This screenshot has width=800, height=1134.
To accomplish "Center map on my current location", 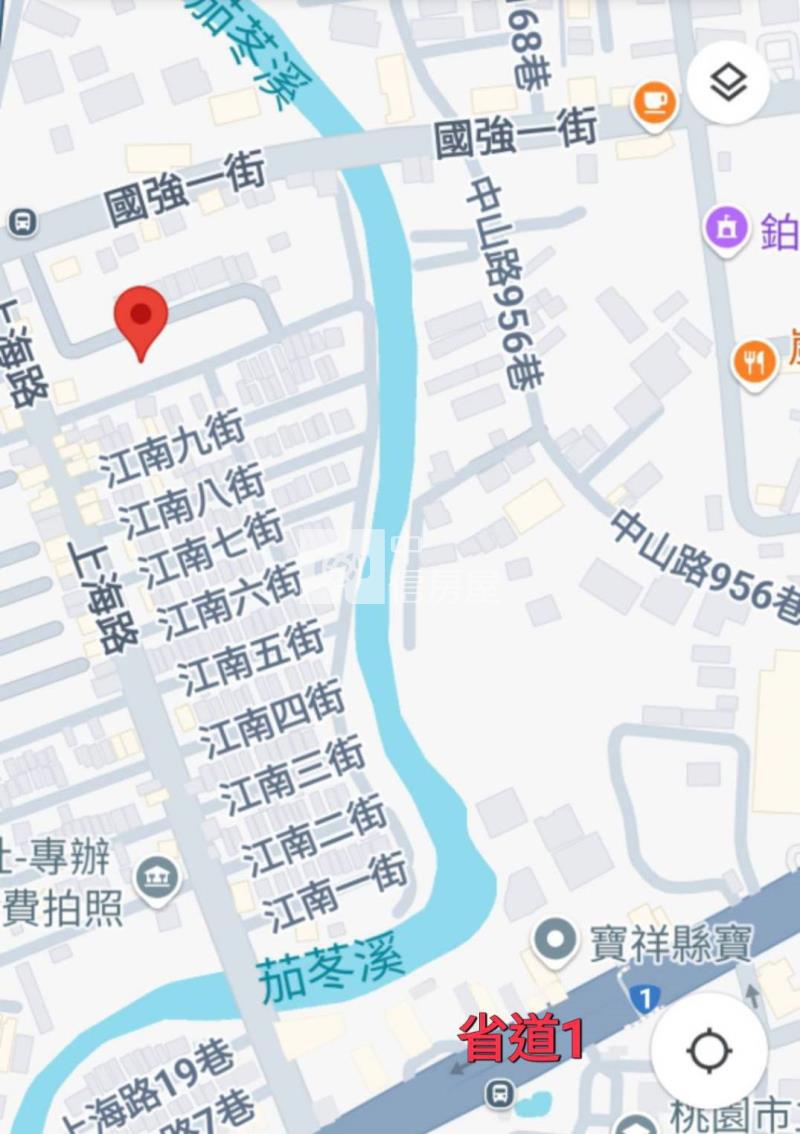I will (709, 1051).
